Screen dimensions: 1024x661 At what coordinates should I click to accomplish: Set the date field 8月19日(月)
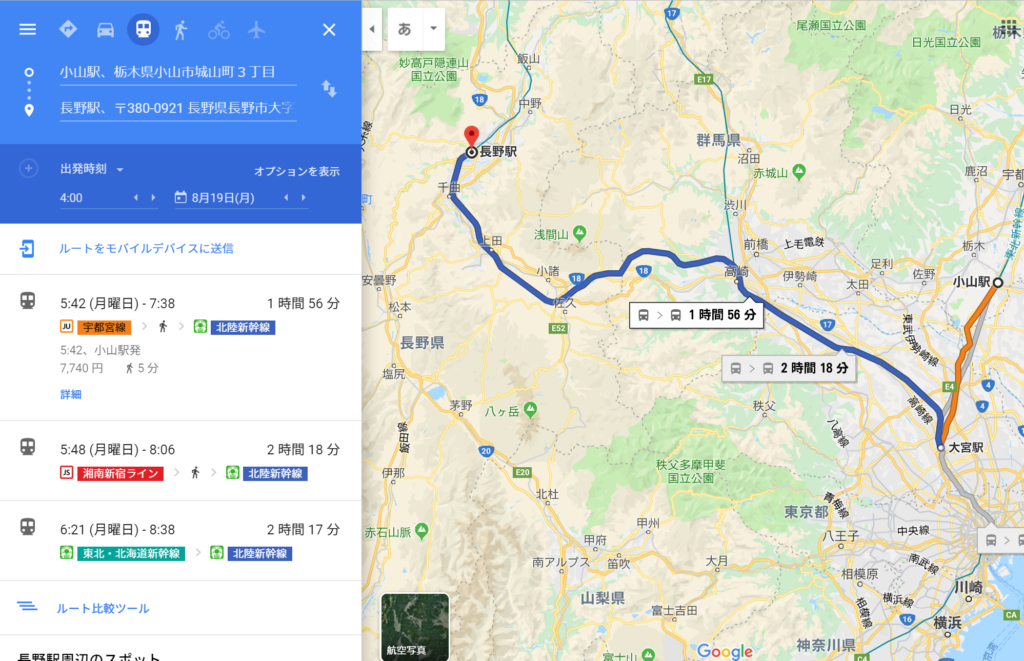coord(227,198)
